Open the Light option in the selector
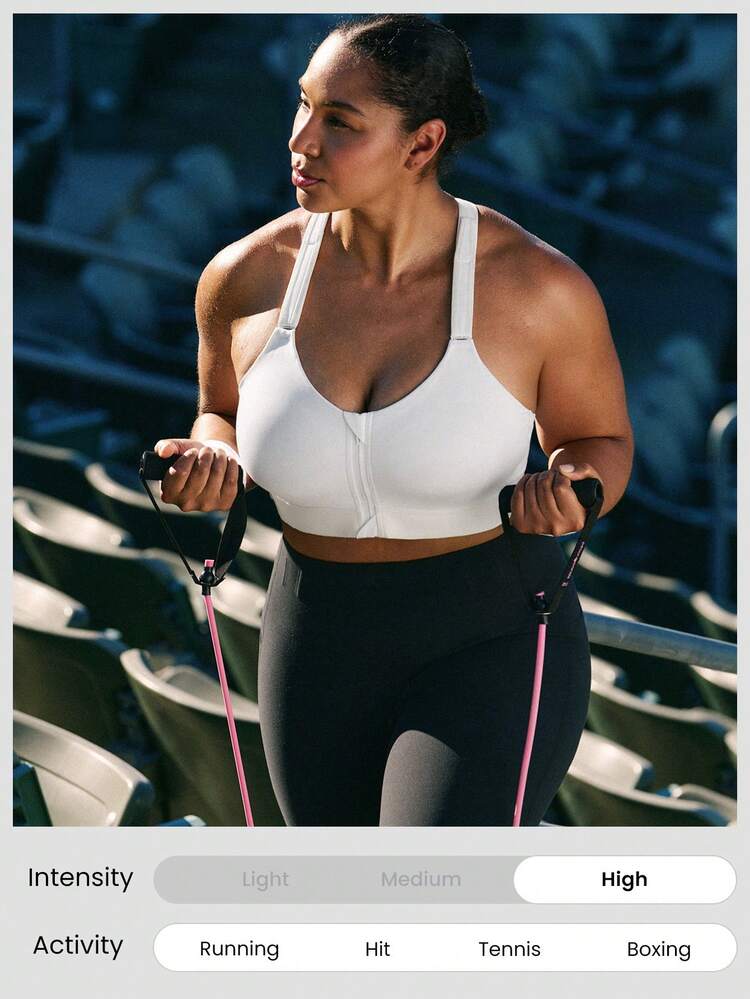The width and height of the screenshot is (750, 999). 265,879
